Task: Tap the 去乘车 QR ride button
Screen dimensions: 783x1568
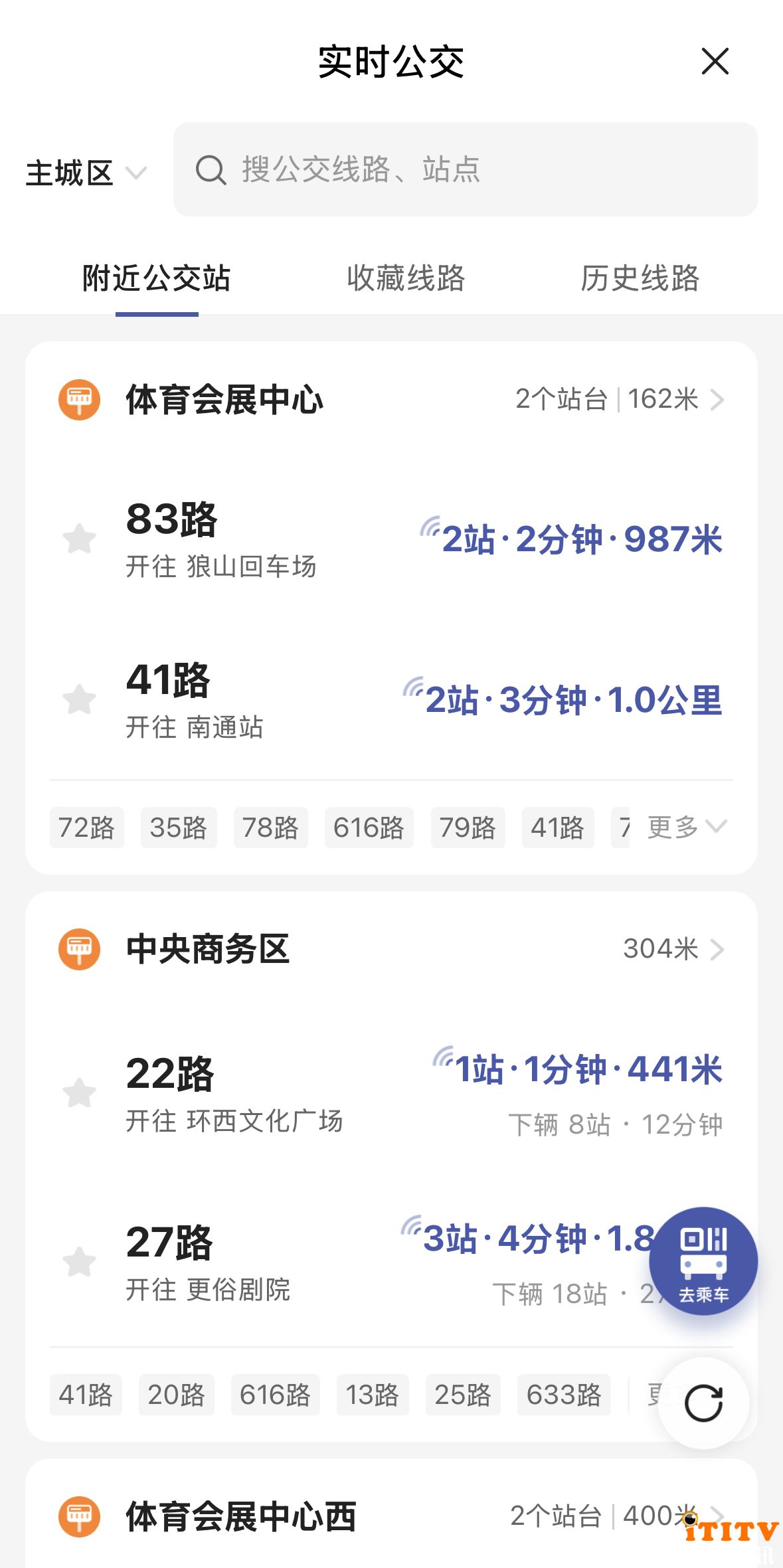Action: tap(703, 1261)
